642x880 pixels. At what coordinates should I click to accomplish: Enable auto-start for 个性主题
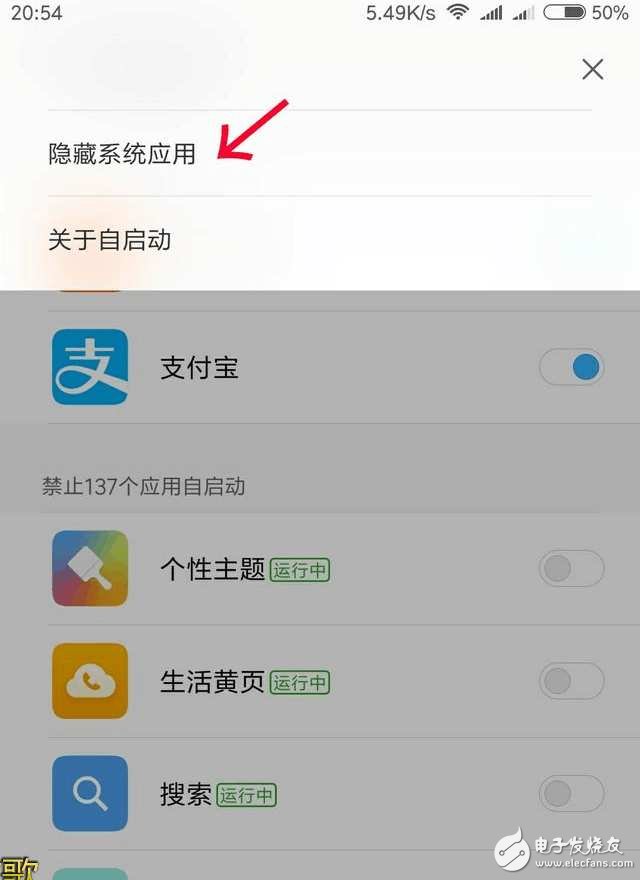(x=571, y=569)
